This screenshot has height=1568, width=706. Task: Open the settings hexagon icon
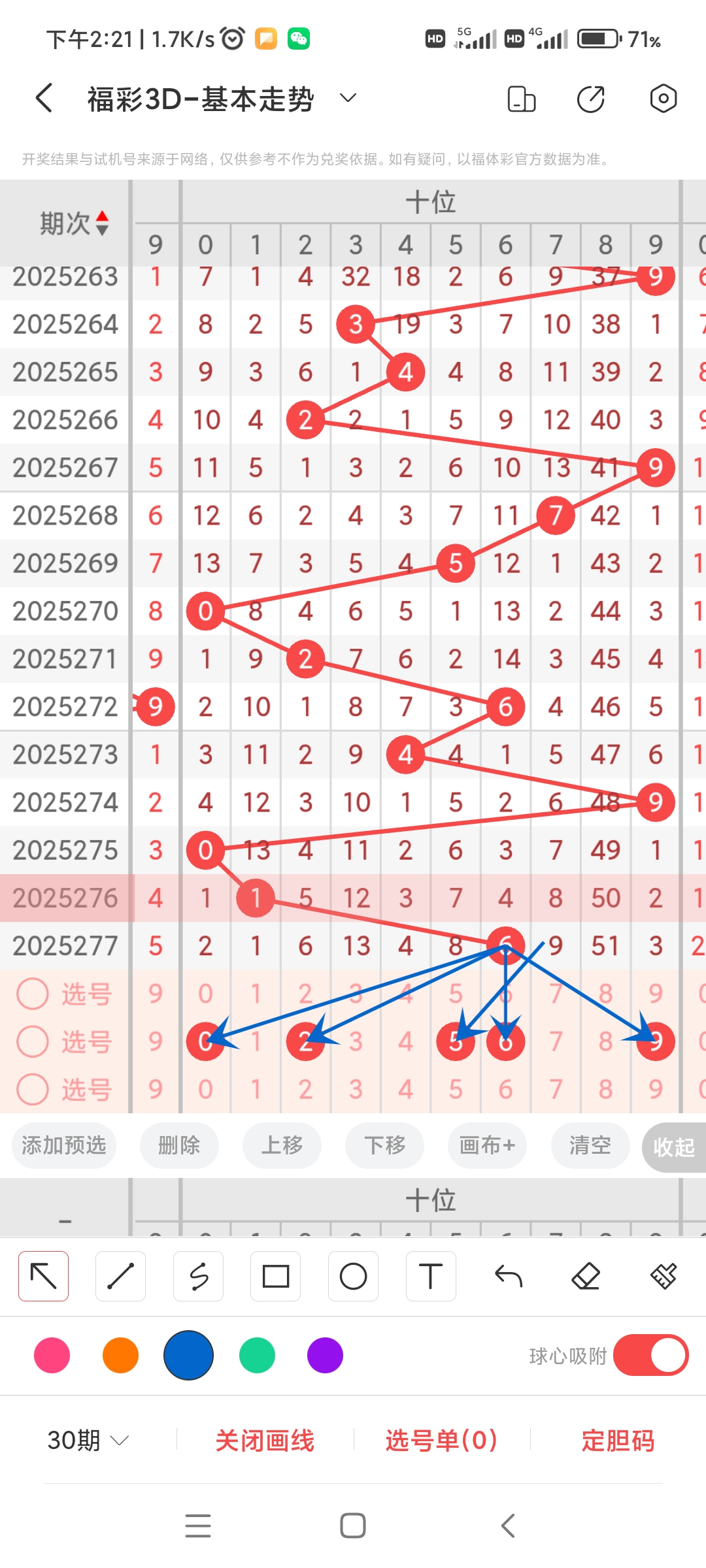(663, 99)
